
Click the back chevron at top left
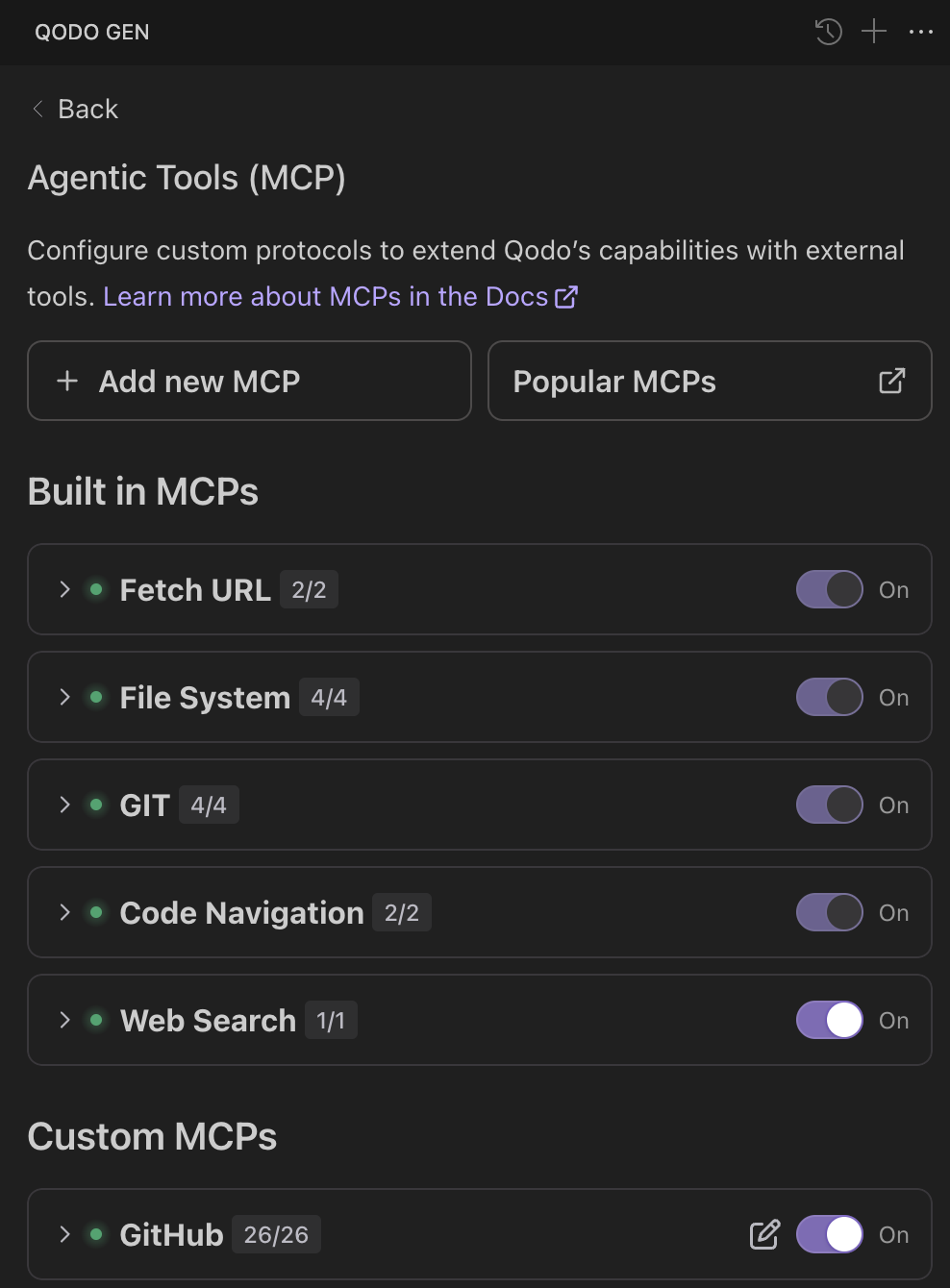click(x=37, y=109)
